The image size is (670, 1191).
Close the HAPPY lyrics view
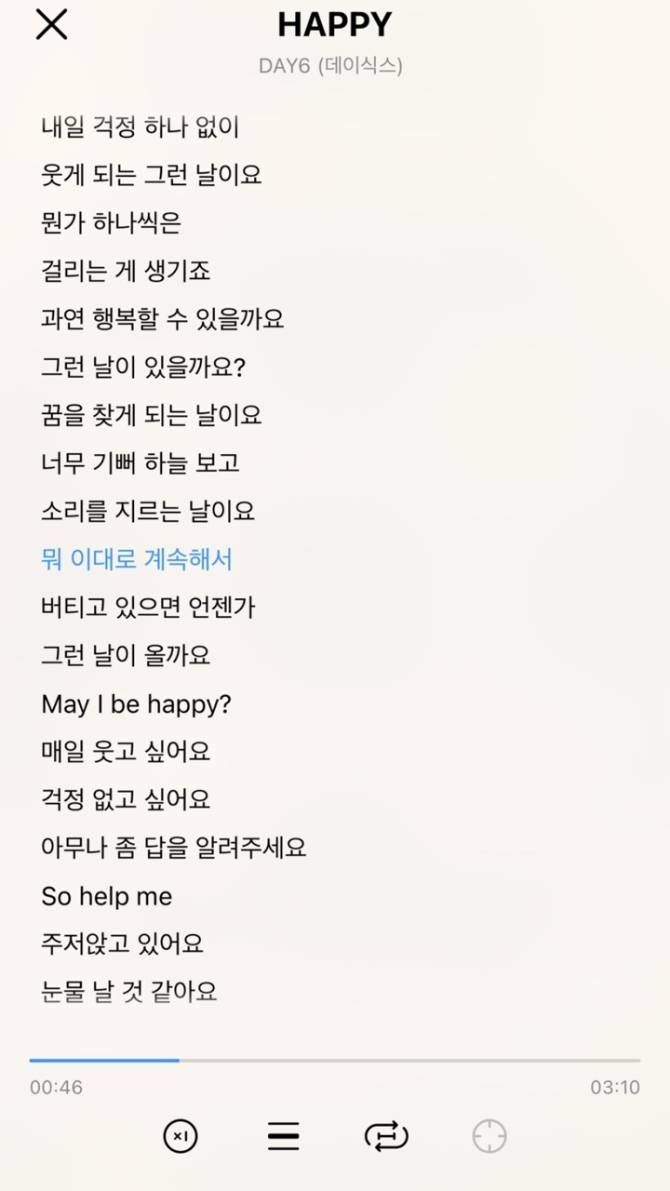pyautogui.click(x=52, y=24)
